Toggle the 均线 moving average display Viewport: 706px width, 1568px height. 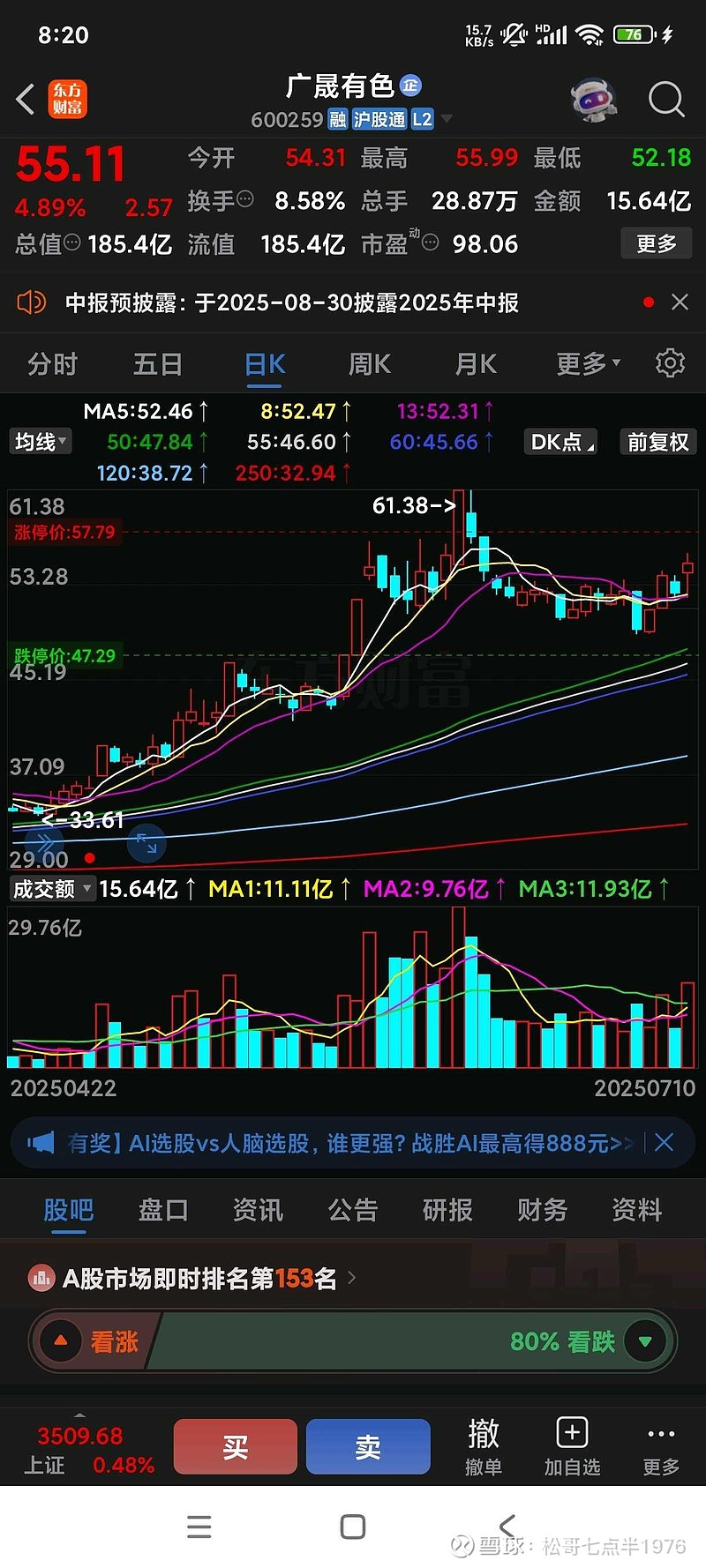click(40, 442)
